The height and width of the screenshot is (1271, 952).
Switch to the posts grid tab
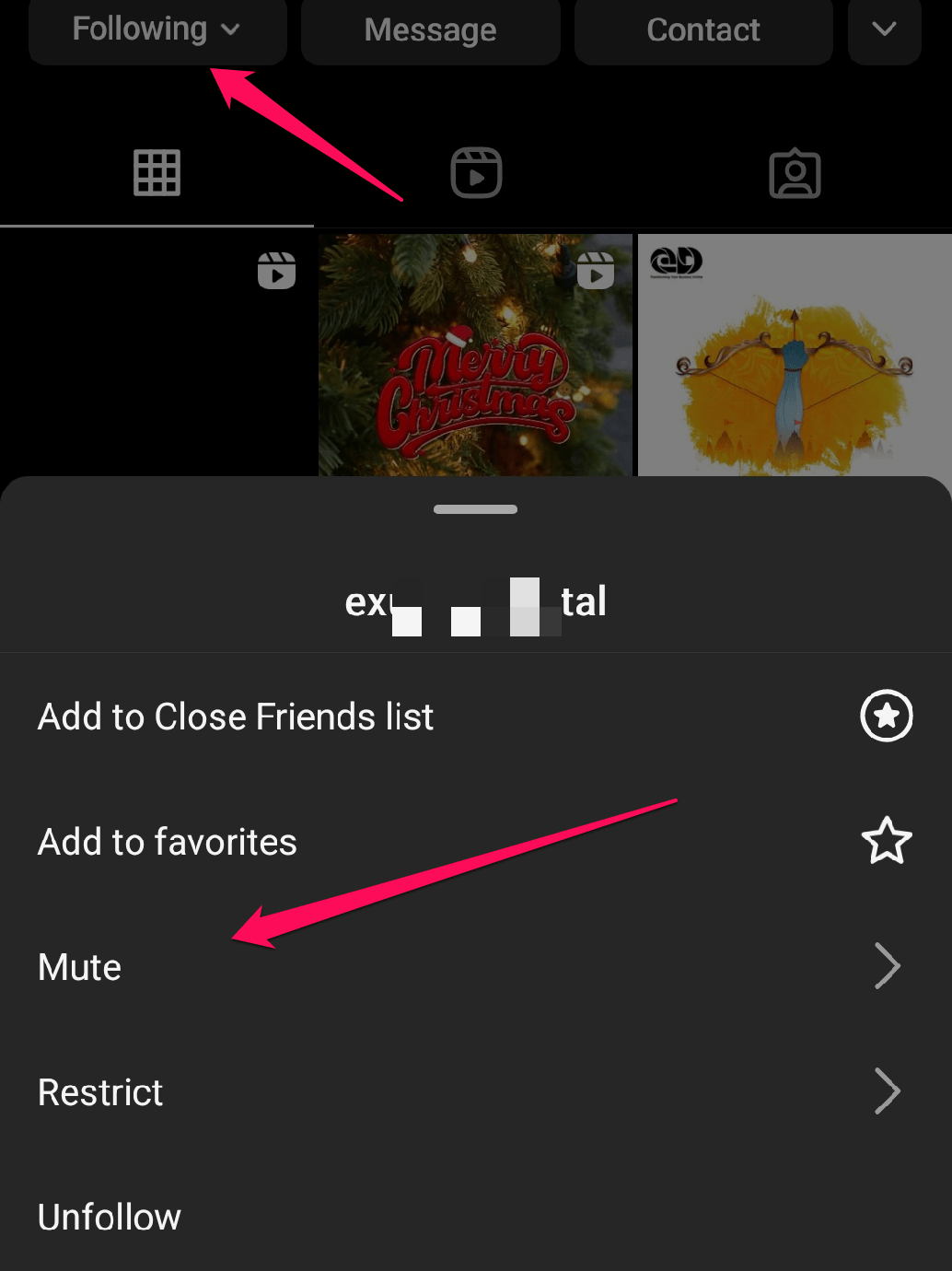[x=157, y=173]
